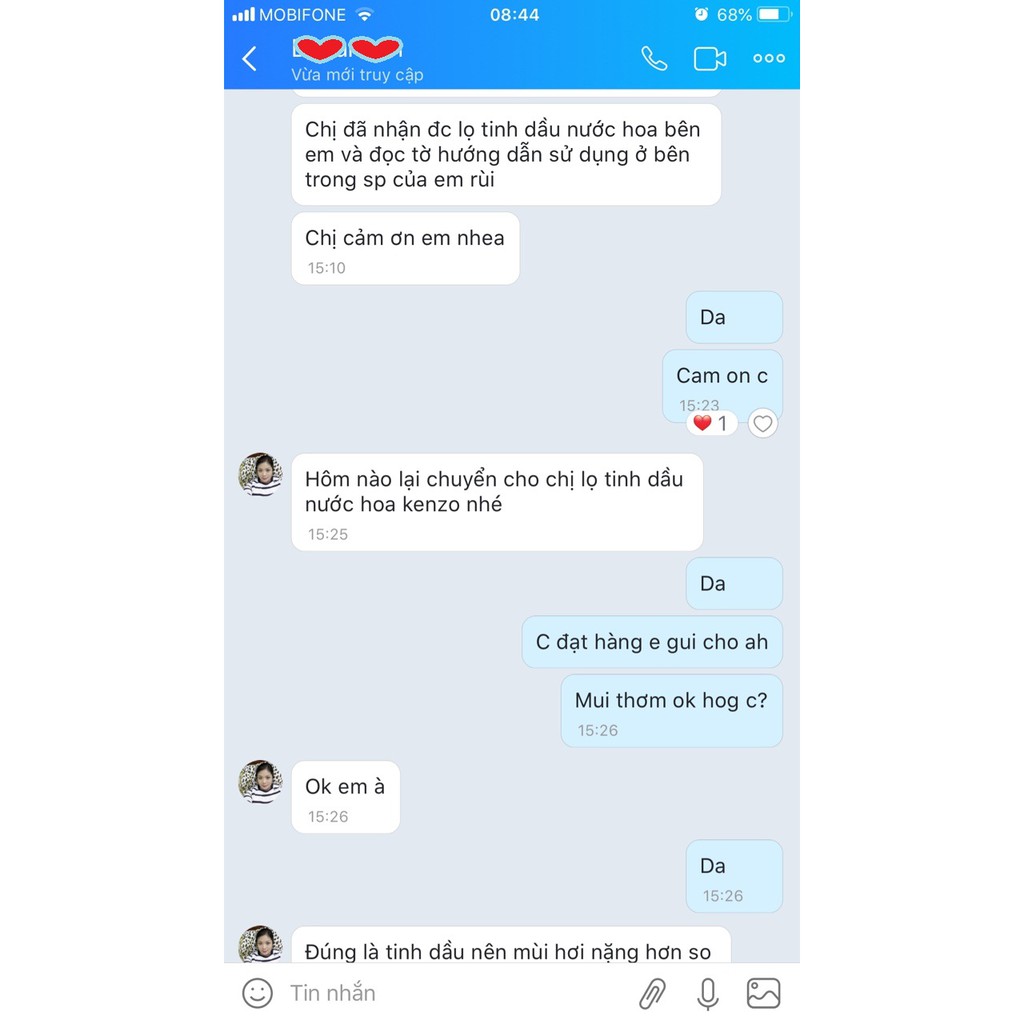Screen dimensions: 1024x1024
Task: Go back to the chat list
Action: pos(250,59)
